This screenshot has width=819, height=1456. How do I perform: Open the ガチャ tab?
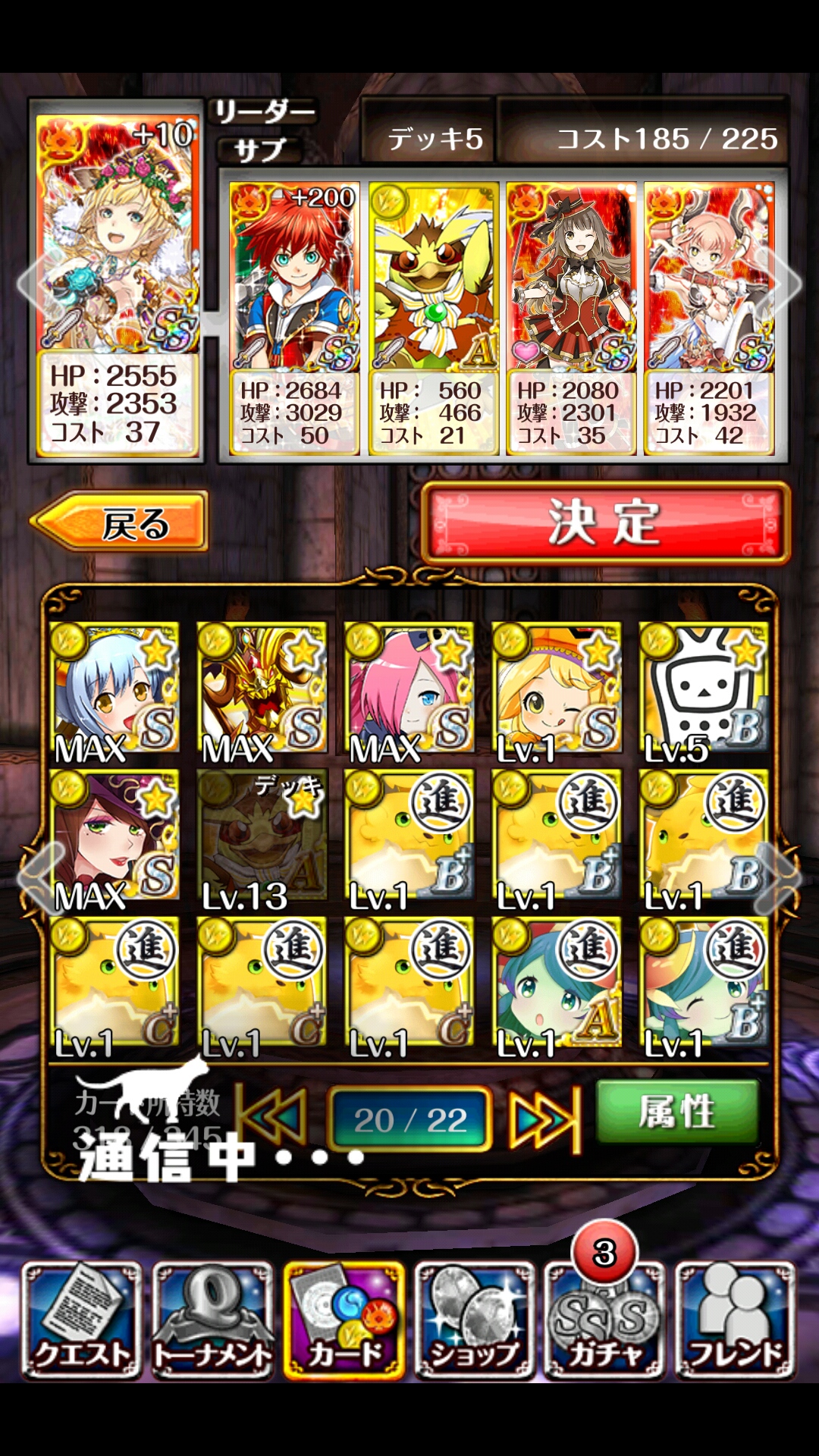[x=604, y=1320]
